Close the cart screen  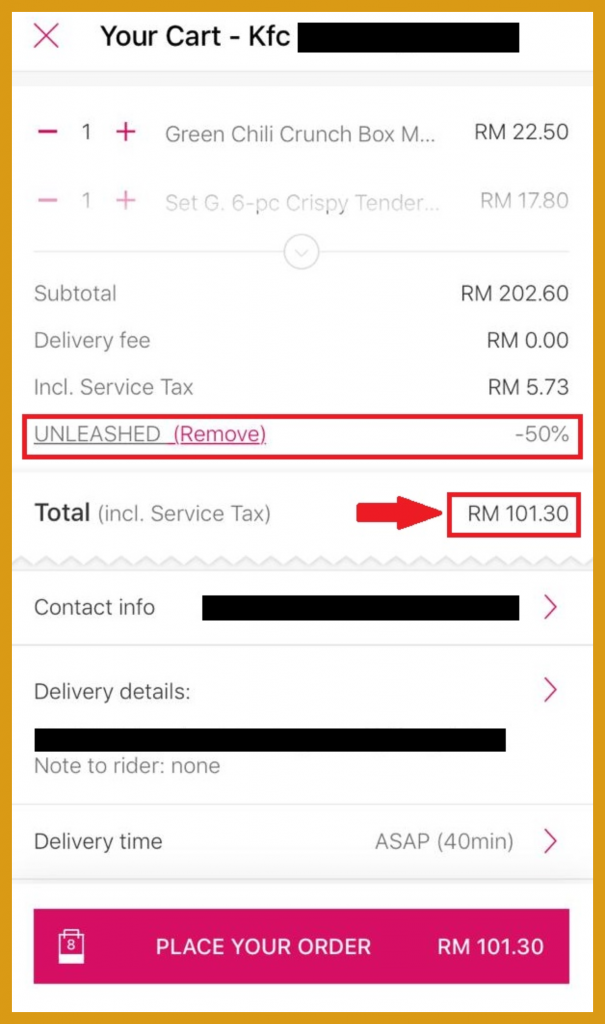[47, 37]
